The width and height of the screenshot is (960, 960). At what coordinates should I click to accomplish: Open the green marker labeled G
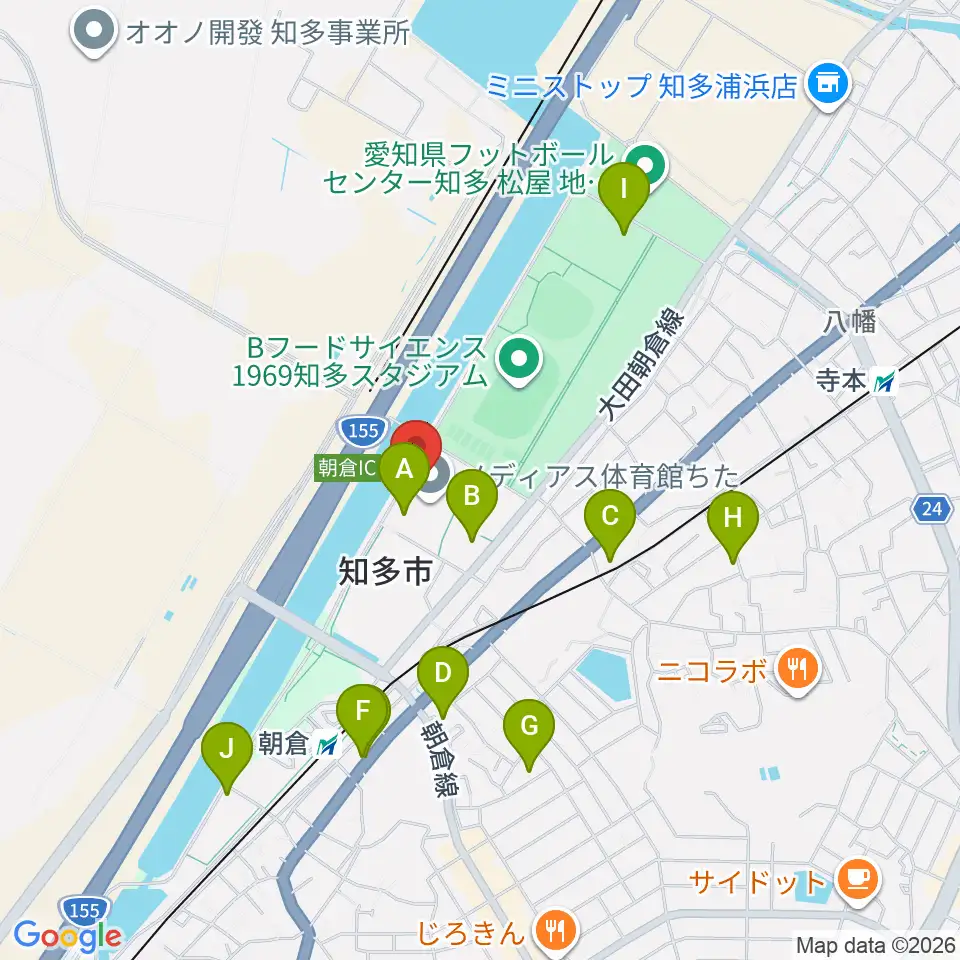(x=529, y=735)
